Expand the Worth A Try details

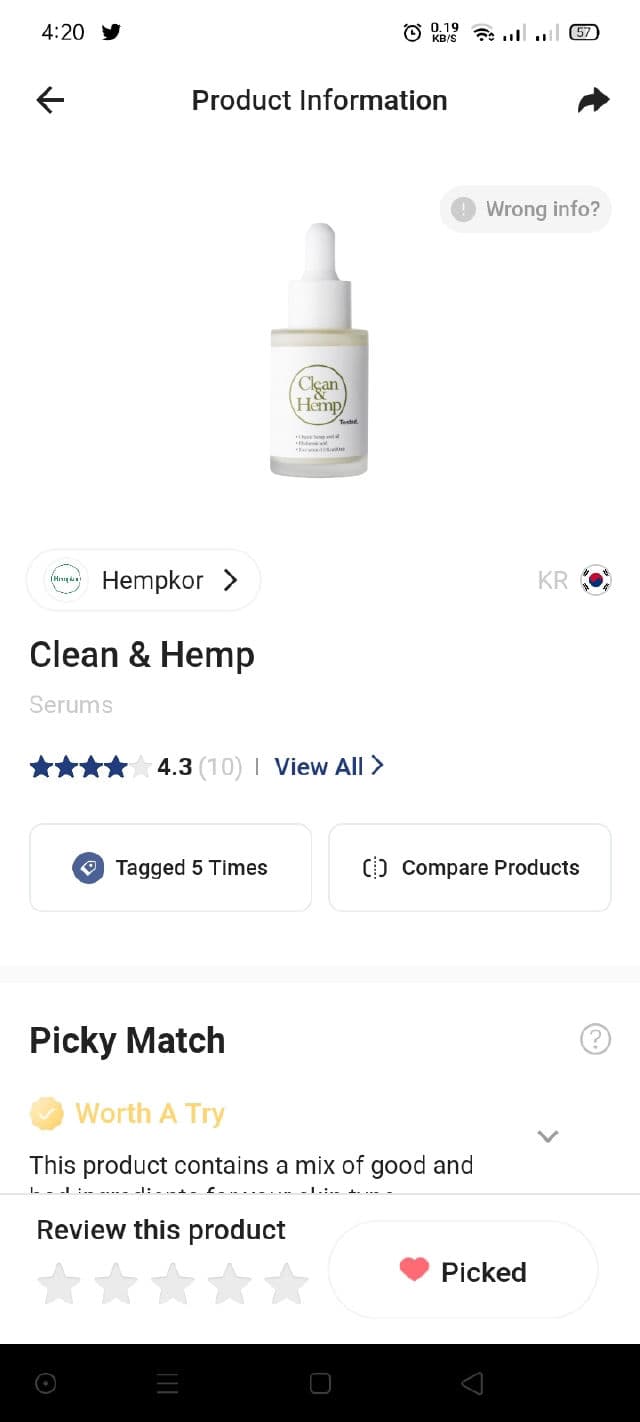pos(547,1136)
